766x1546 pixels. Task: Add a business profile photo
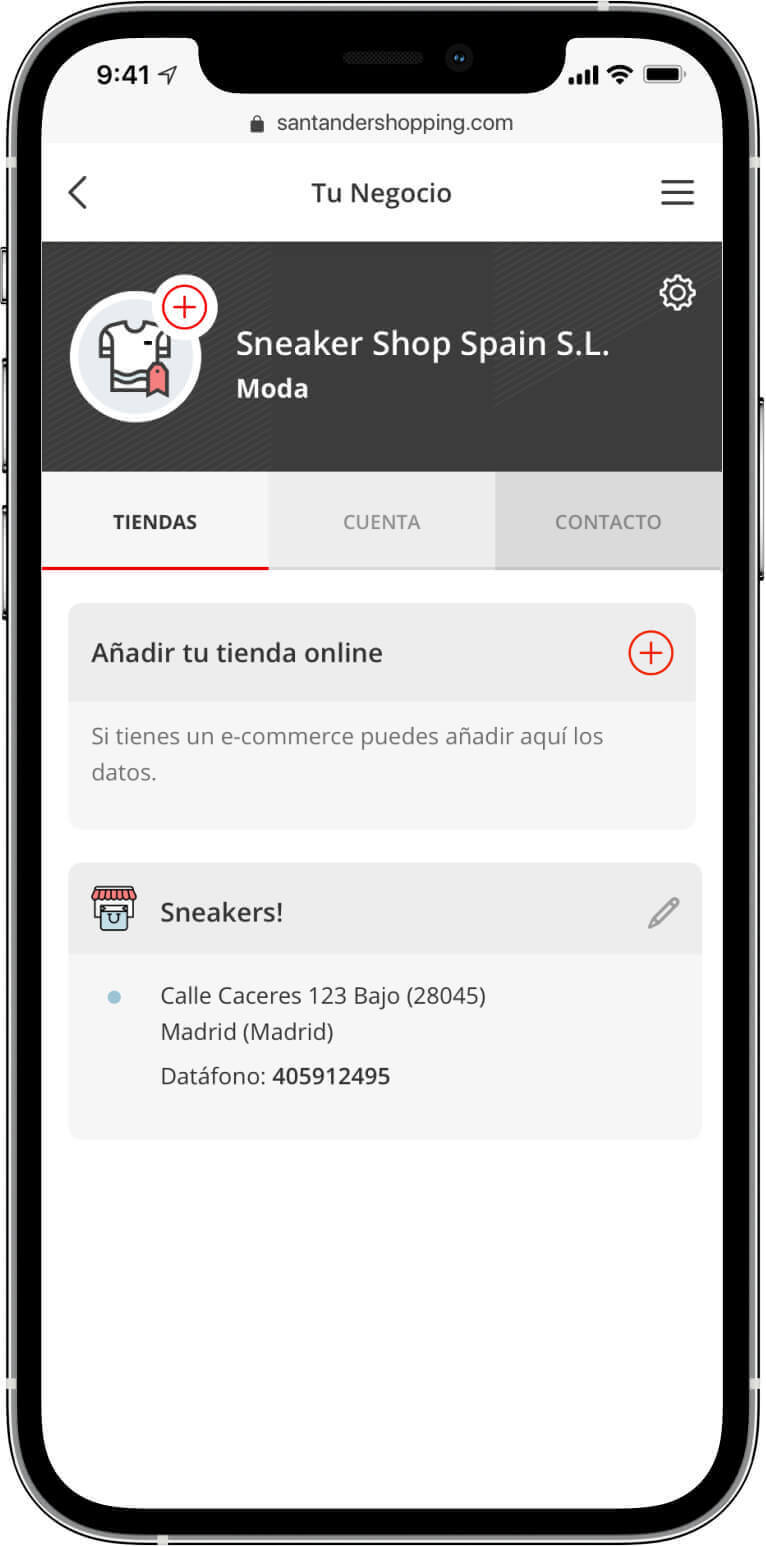185,307
